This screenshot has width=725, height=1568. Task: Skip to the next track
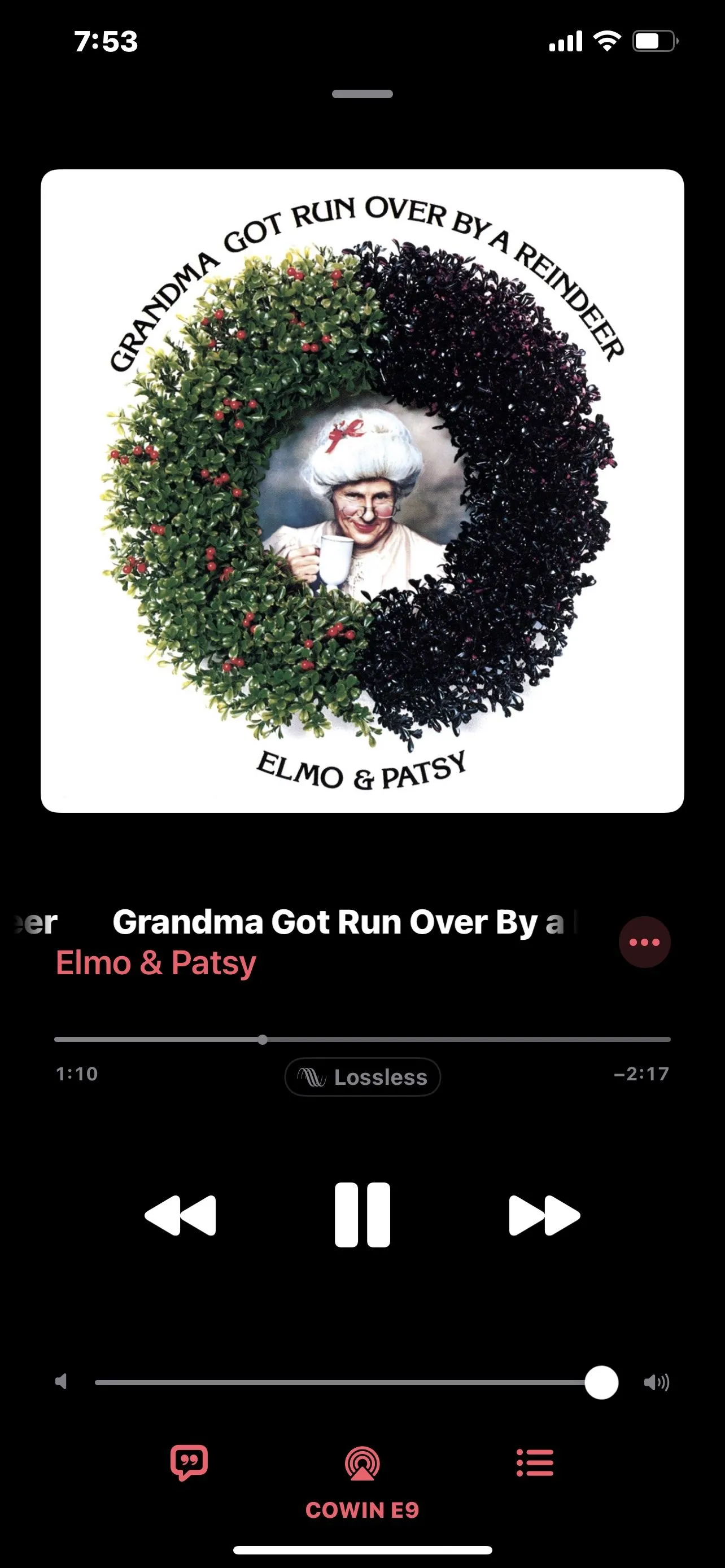point(544,1215)
